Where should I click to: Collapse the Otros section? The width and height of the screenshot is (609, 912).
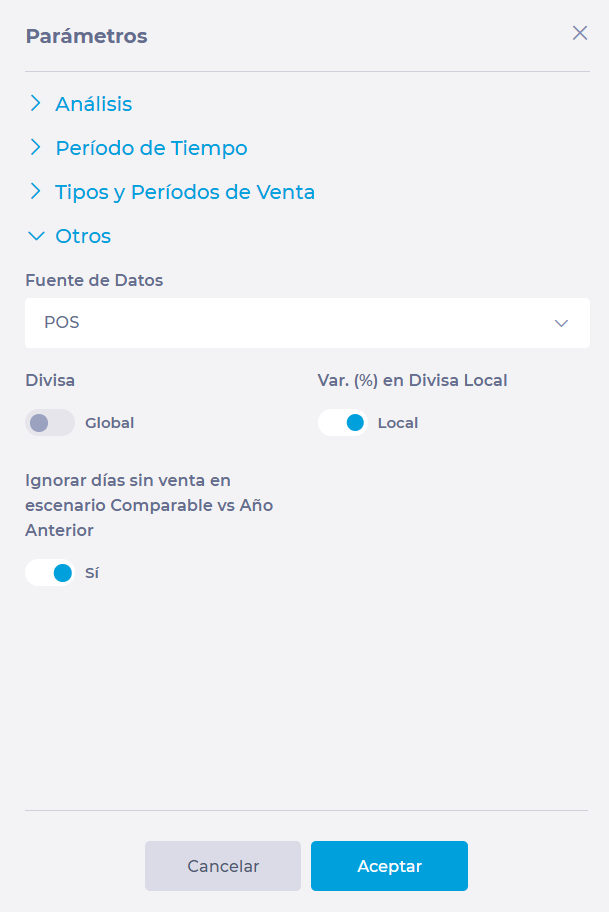[x=82, y=236]
